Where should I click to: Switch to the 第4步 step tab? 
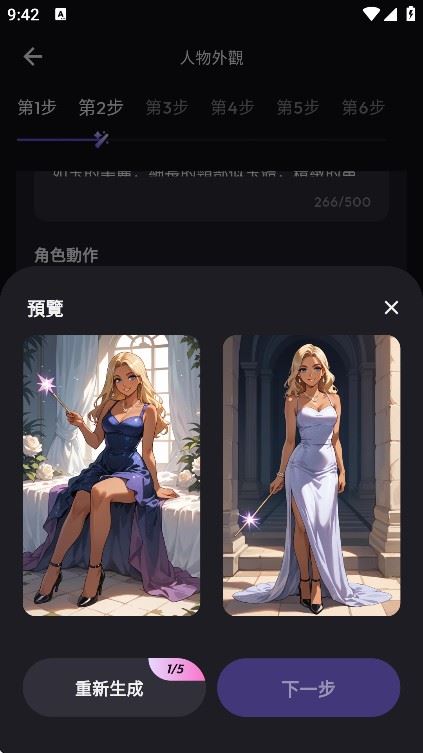tap(232, 107)
